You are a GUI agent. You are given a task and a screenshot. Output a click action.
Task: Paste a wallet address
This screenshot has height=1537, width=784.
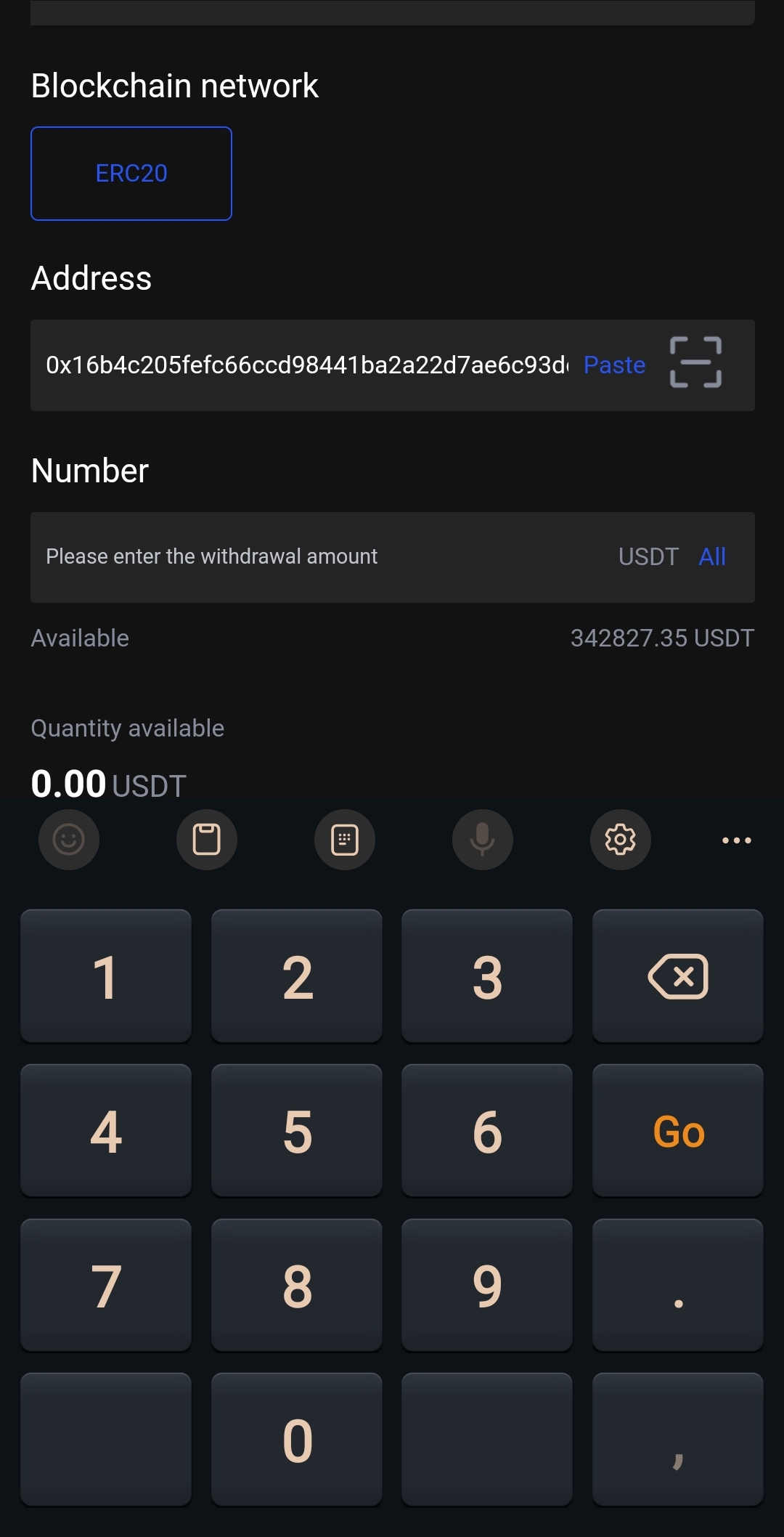(614, 365)
